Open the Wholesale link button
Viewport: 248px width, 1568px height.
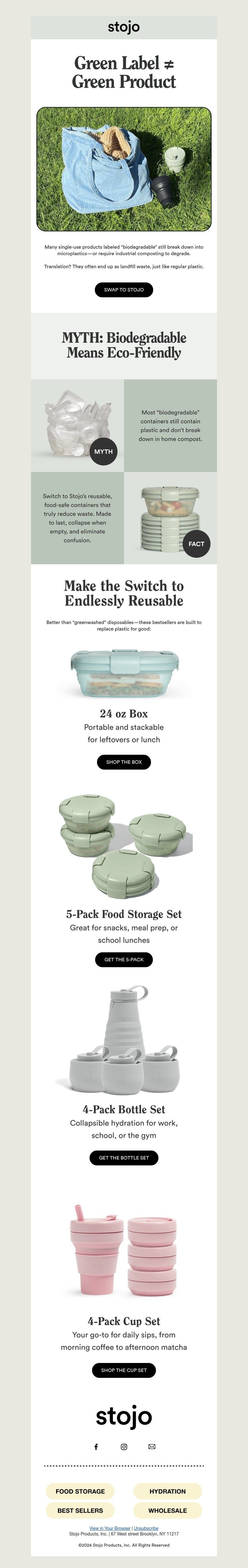coord(168,1510)
